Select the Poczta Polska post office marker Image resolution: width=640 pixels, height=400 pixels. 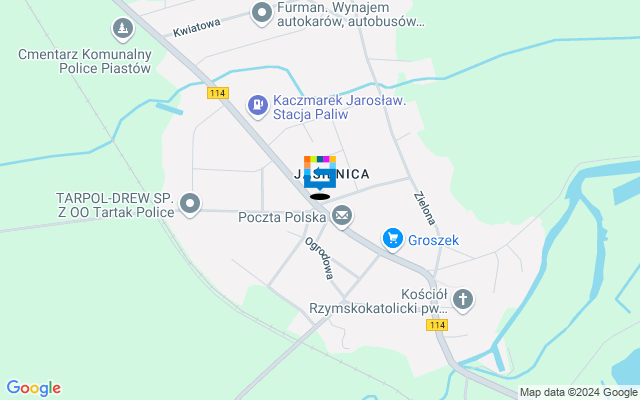(x=343, y=216)
